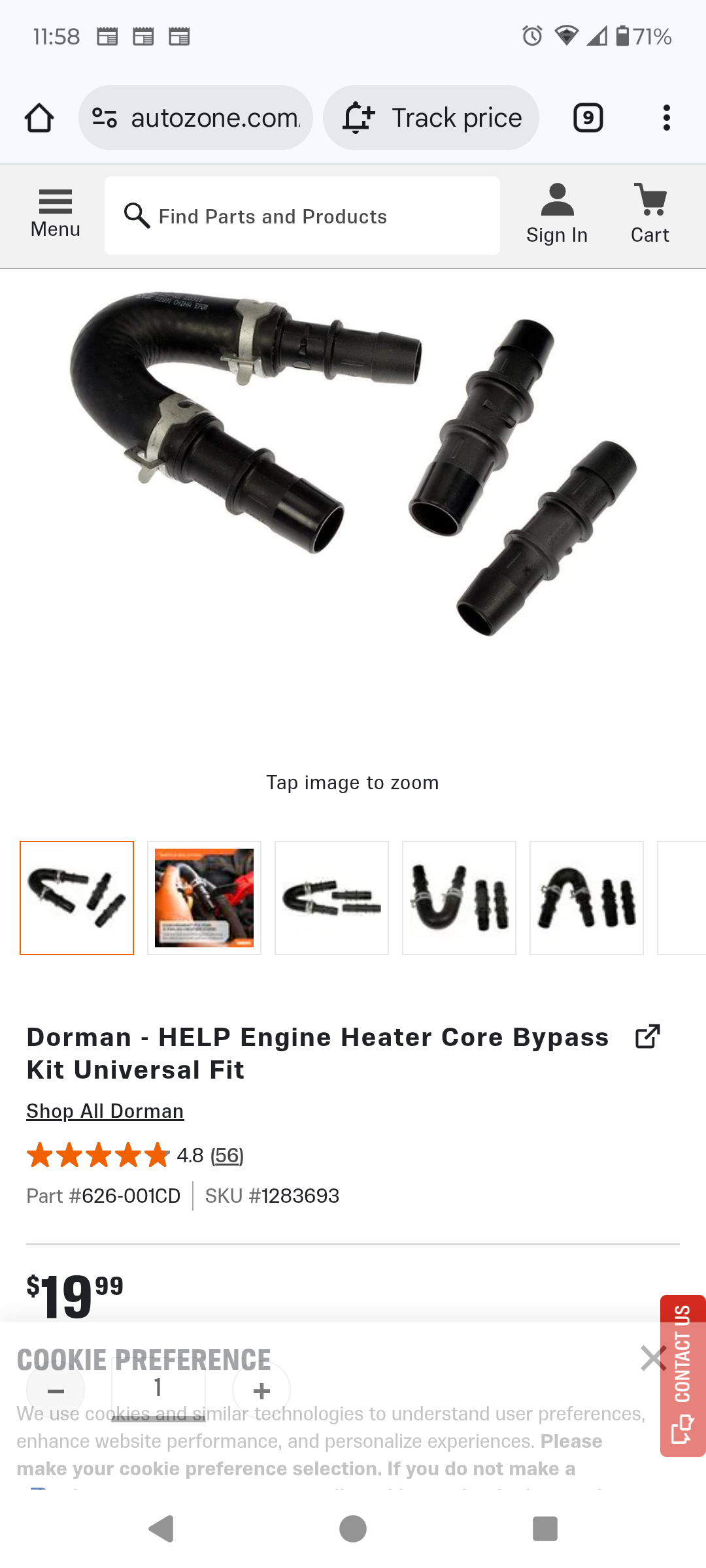
Task: Tap the system back button
Action: (x=161, y=1529)
